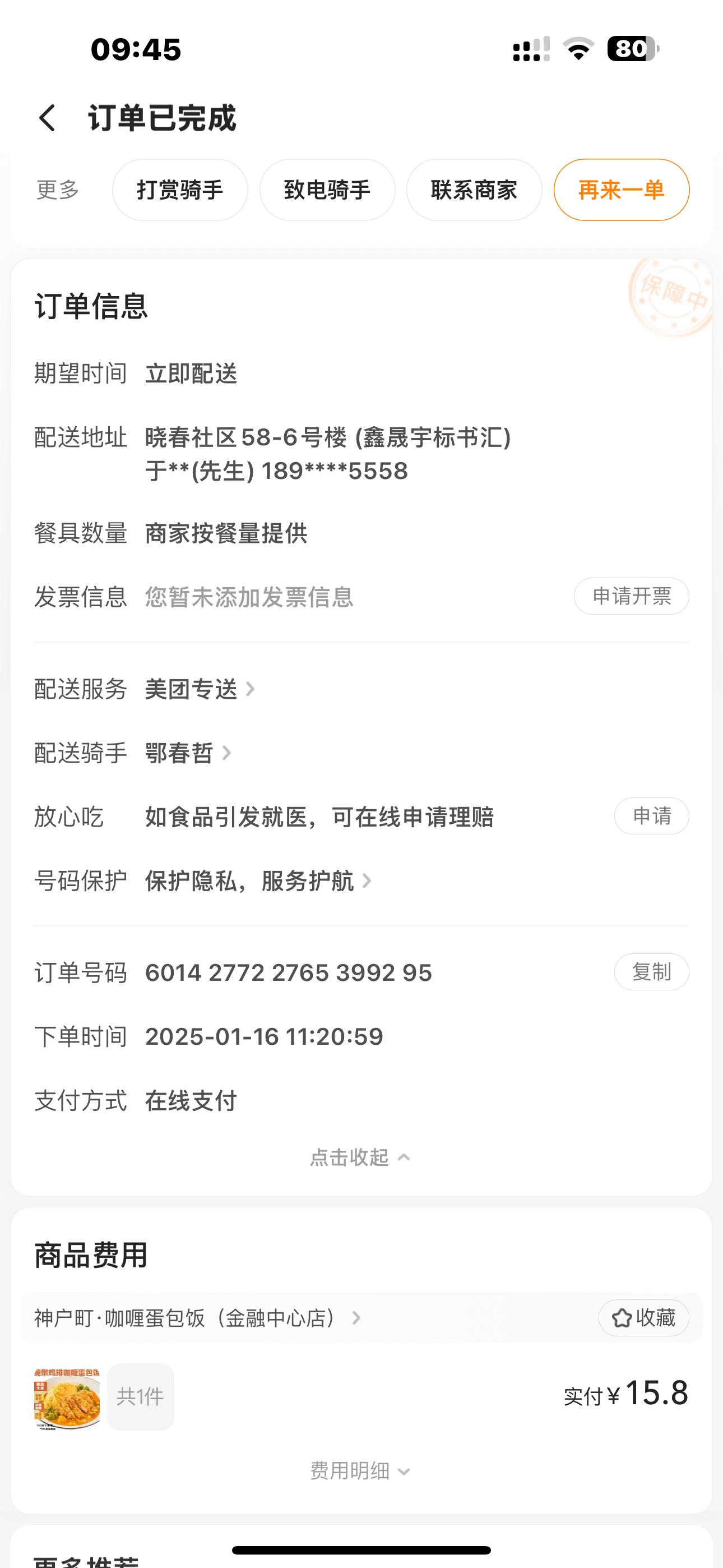The image size is (723, 1568).
Task: Tap 申请 for the 放心吃 claim
Action: click(651, 815)
